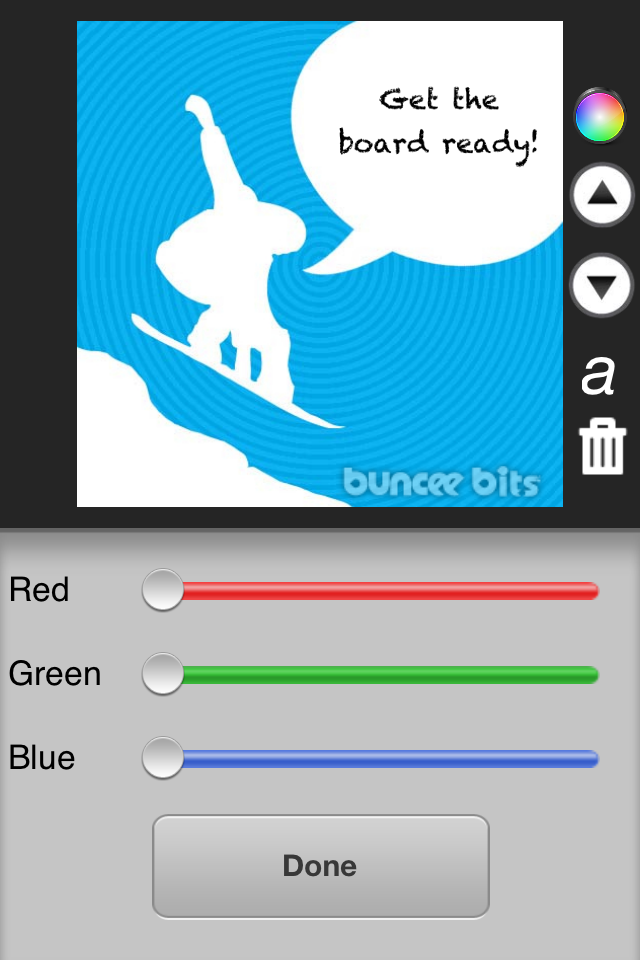Confirm color with Done button
This screenshot has width=640, height=960.
[x=320, y=866]
